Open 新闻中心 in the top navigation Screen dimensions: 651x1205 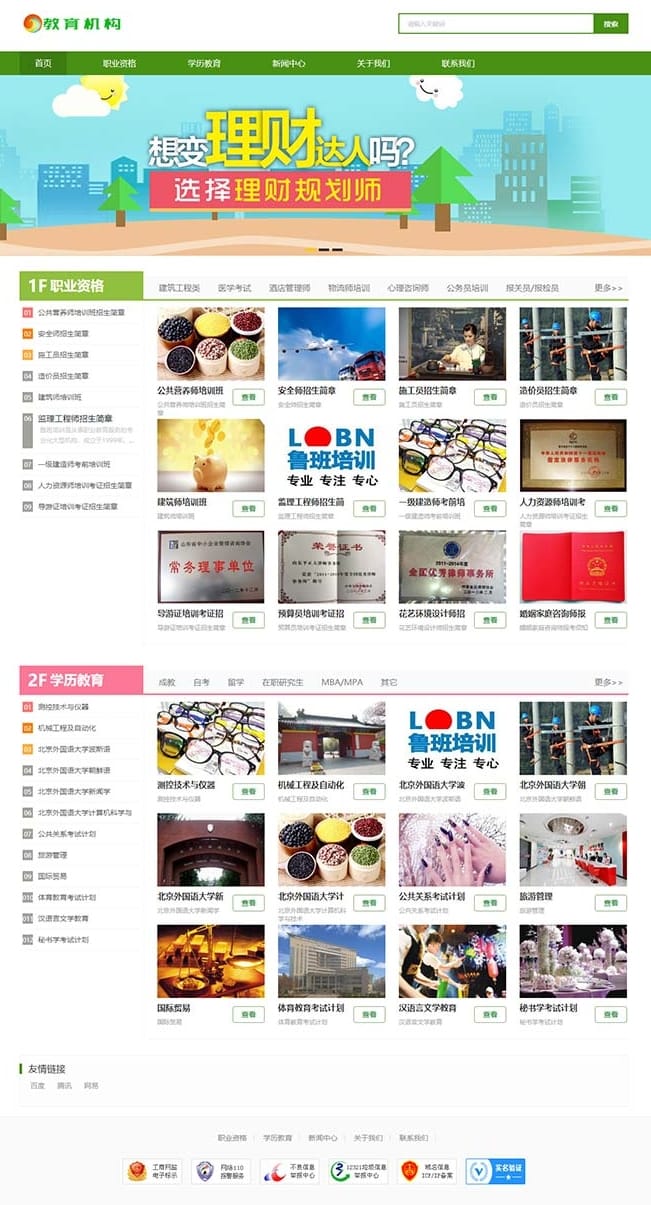[288, 63]
